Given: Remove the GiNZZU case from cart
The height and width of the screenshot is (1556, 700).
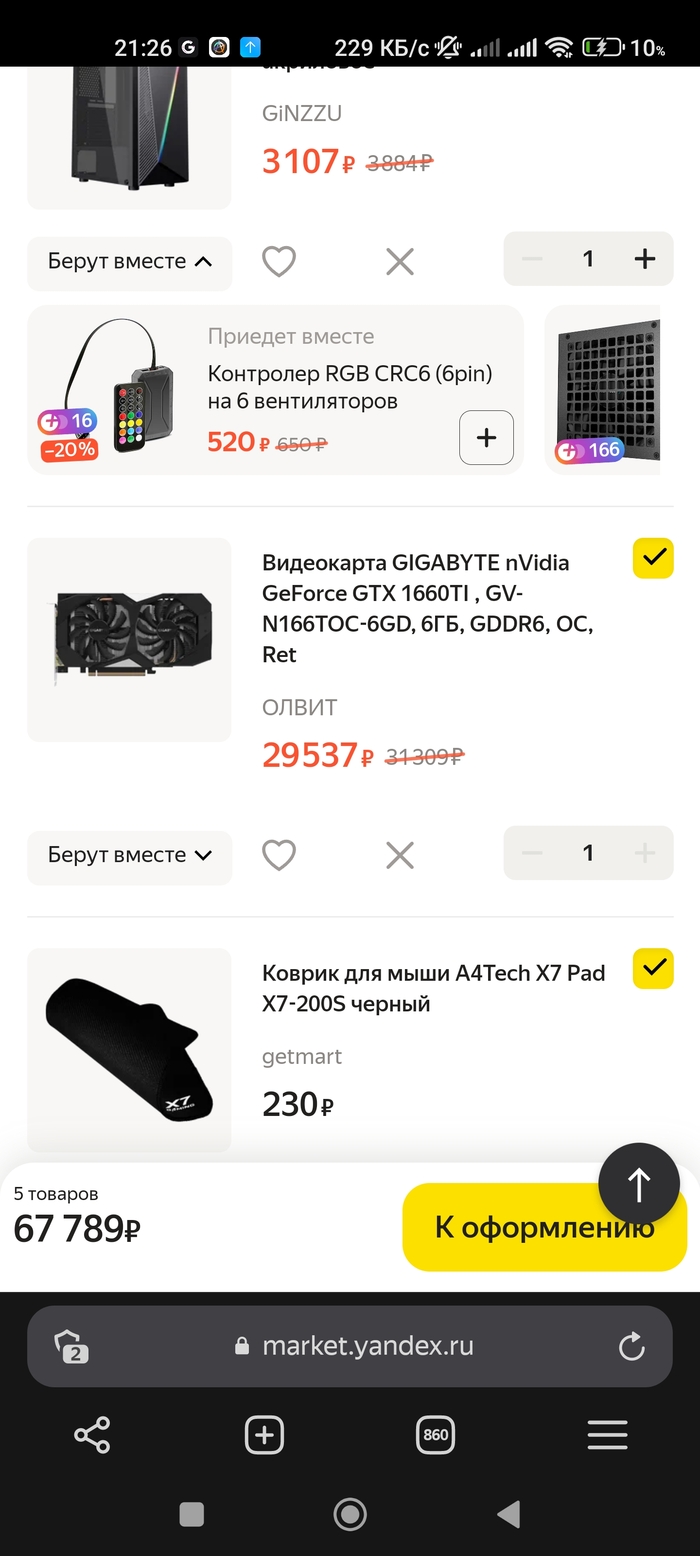Looking at the screenshot, I should coord(400,262).
